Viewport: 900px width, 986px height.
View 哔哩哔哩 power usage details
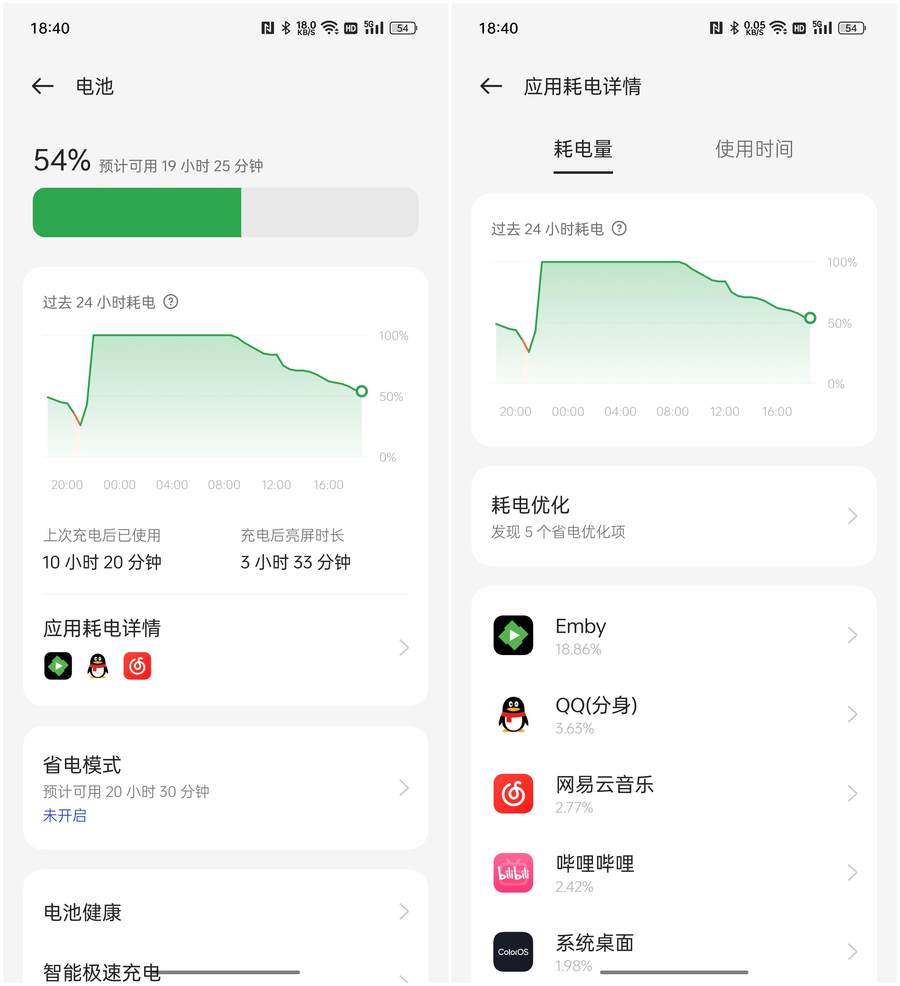pyautogui.click(x=673, y=872)
